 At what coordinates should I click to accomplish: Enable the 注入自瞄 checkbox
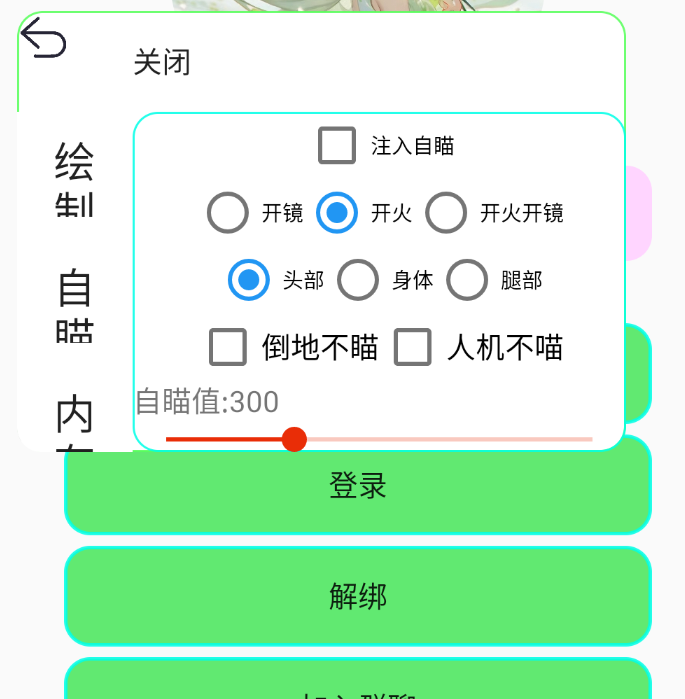pyautogui.click(x=338, y=146)
